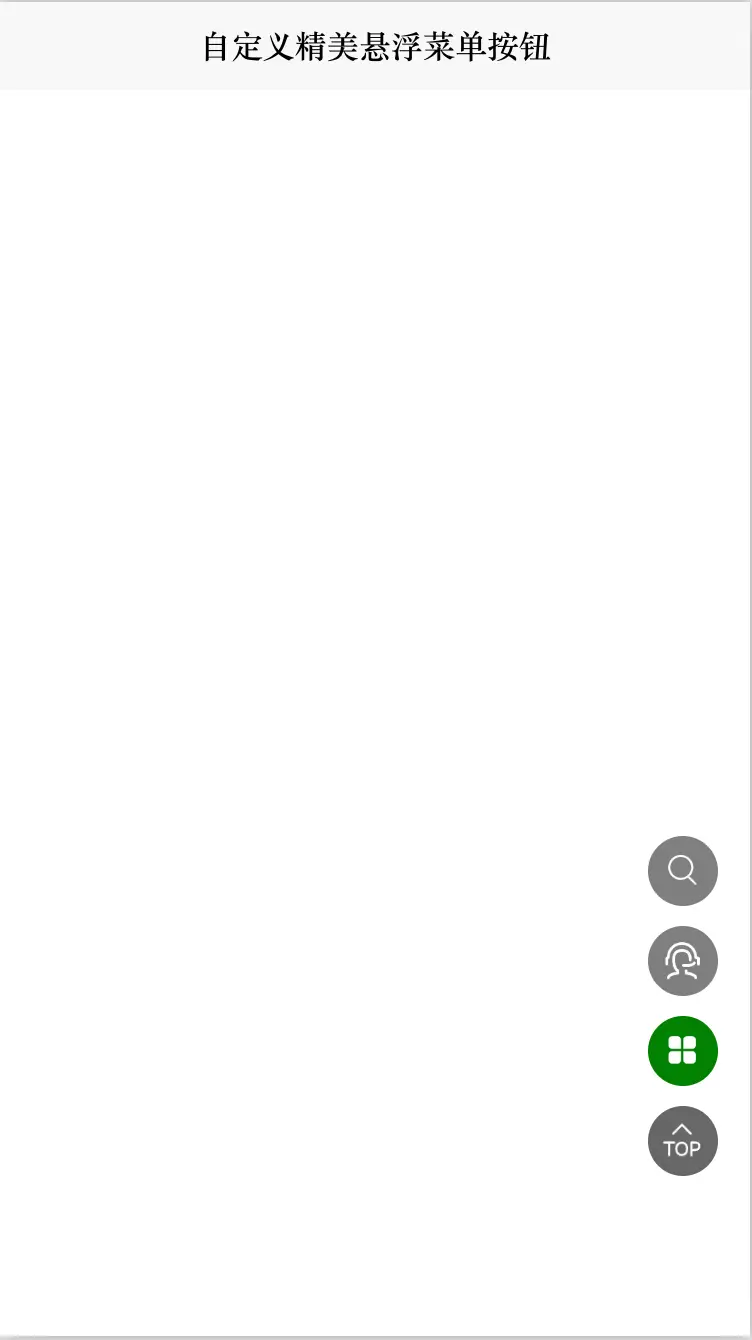Jump back to top with TOP button
The width and height of the screenshot is (752, 1340).
[682, 1141]
